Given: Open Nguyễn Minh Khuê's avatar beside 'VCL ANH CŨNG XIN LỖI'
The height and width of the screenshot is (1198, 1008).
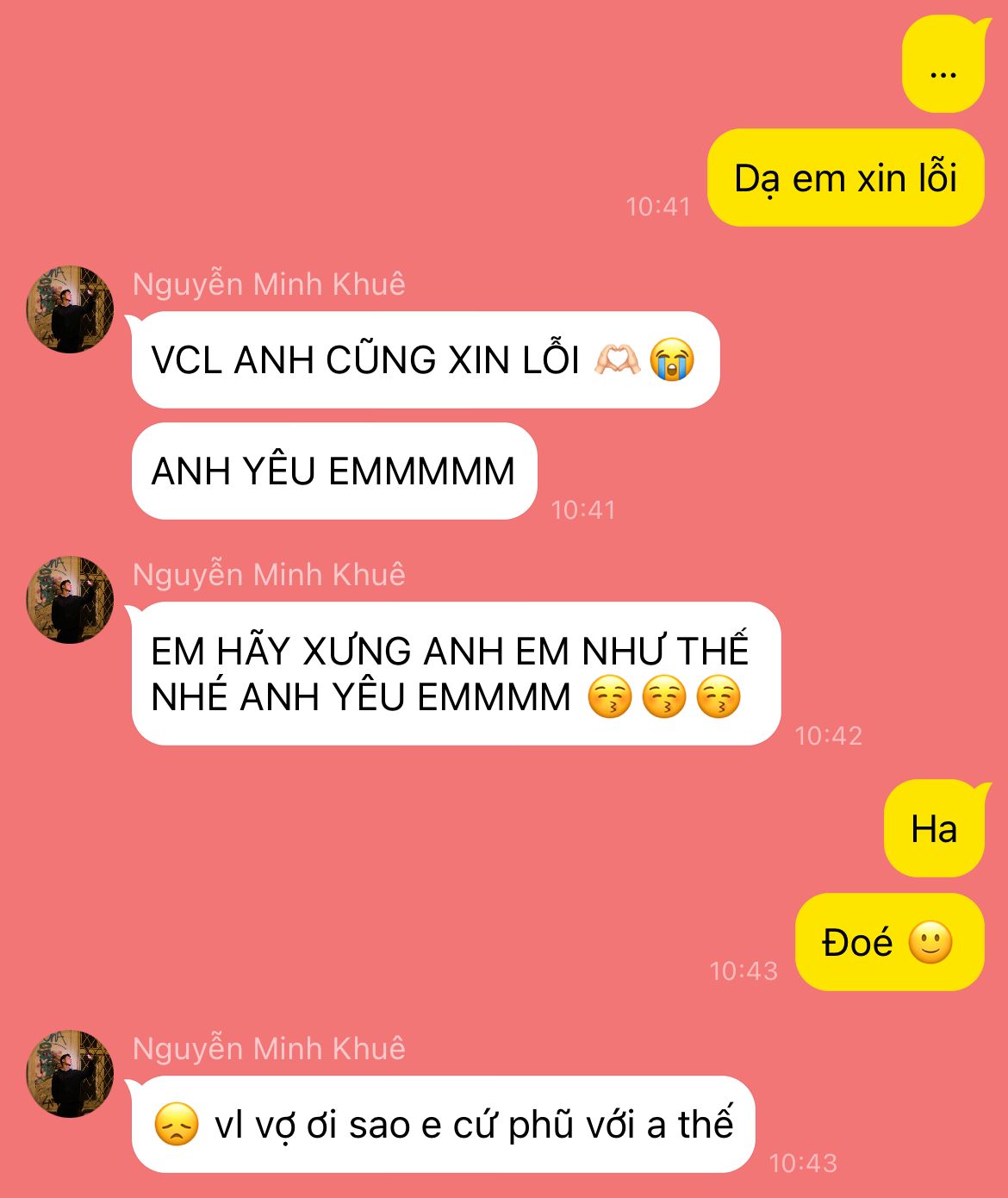Looking at the screenshot, I should [70, 309].
